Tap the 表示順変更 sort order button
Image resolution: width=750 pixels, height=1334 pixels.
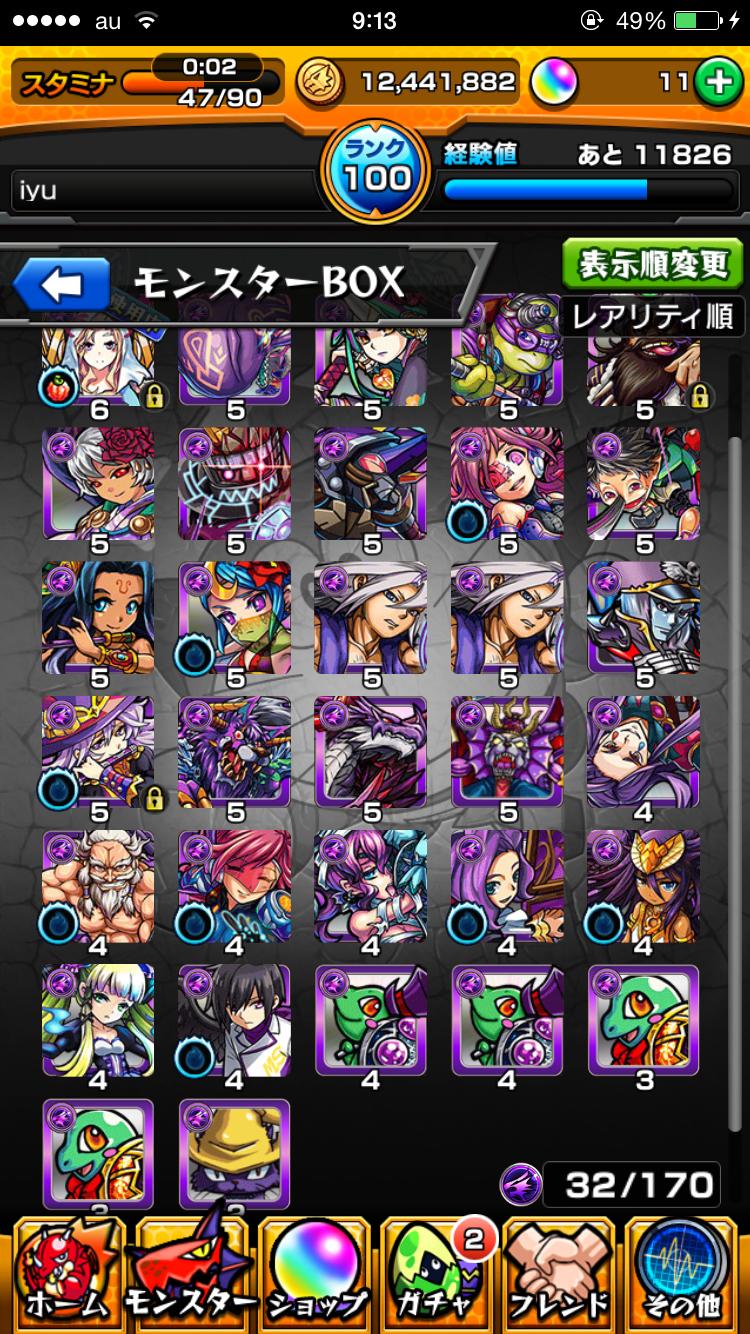(653, 265)
